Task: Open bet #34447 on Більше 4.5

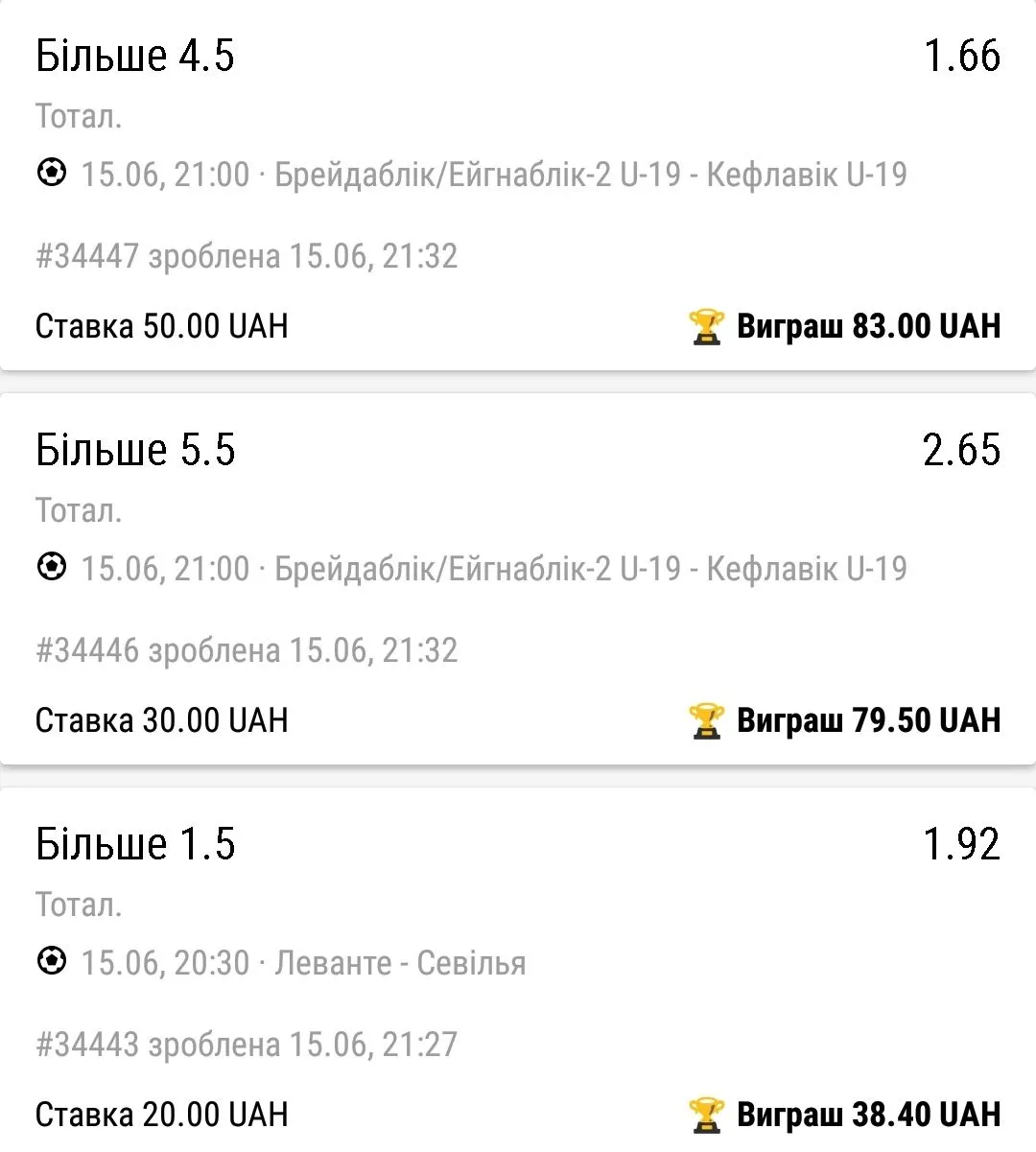Action: [x=518, y=187]
